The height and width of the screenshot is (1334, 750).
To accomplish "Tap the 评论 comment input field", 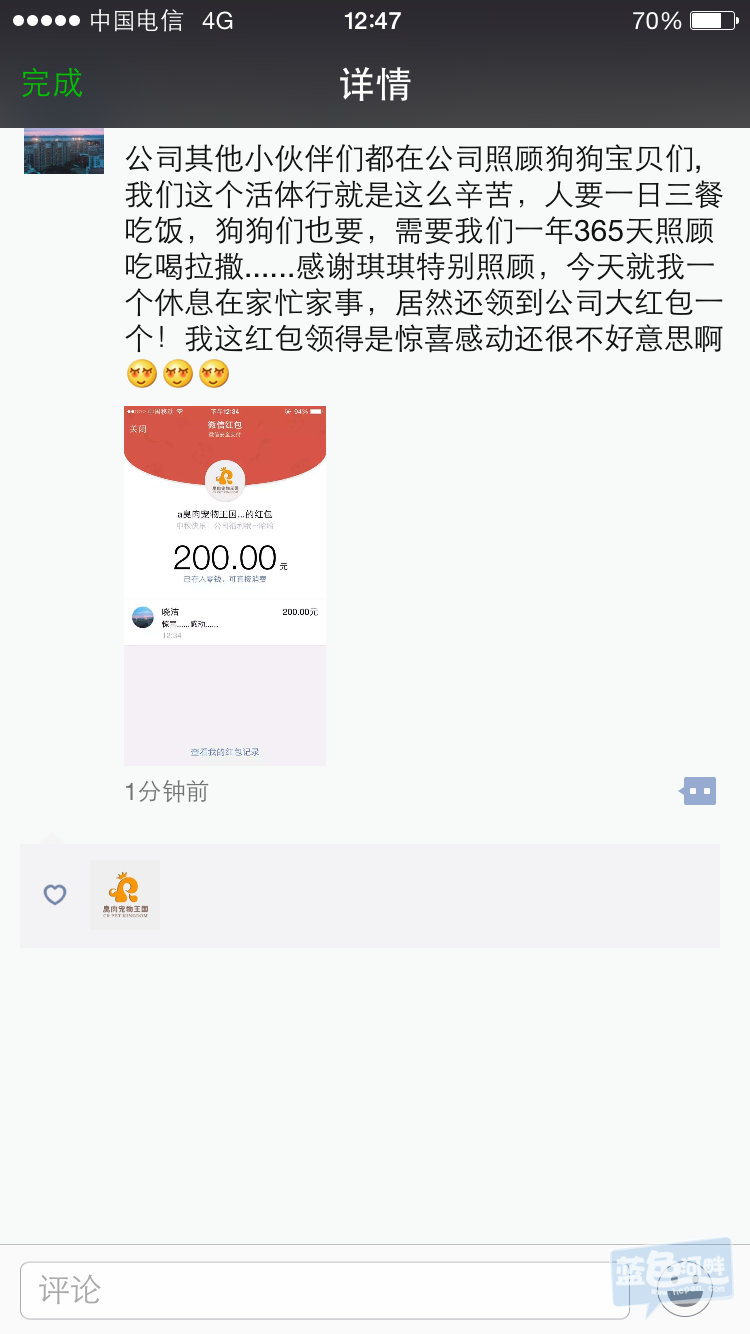I will click(325, 1290).
